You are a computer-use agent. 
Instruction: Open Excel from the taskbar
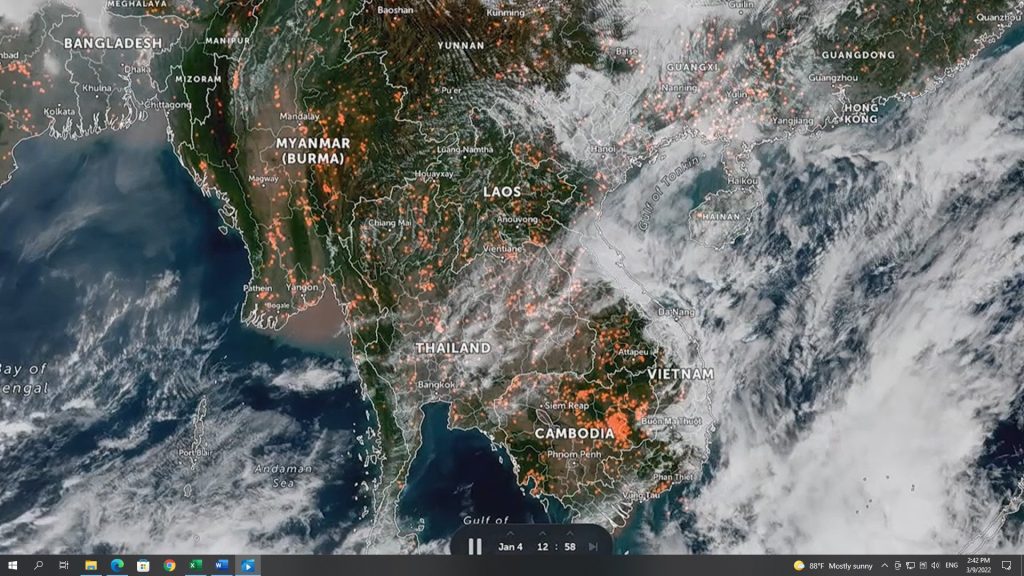[195, 565]
